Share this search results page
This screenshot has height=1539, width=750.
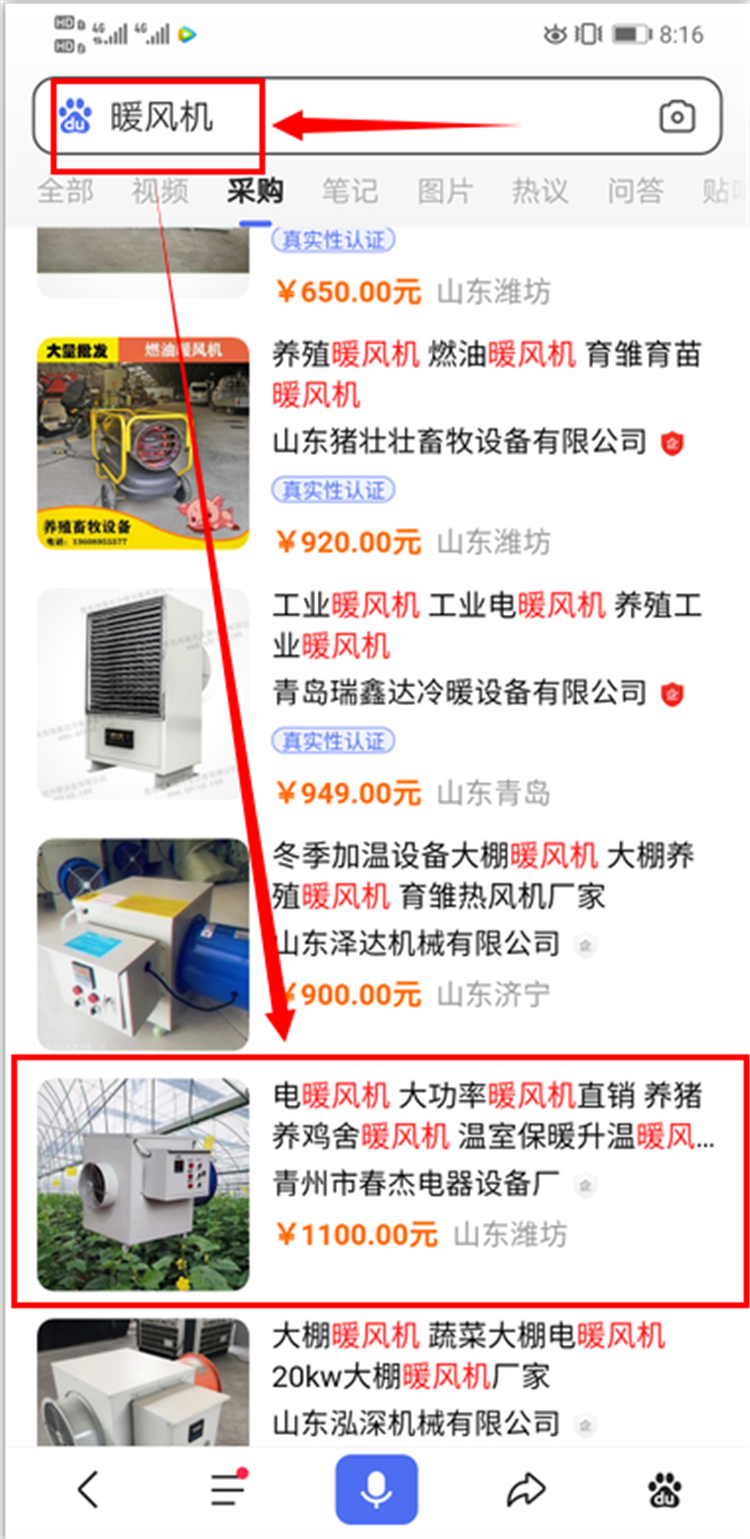point(524,1490)
